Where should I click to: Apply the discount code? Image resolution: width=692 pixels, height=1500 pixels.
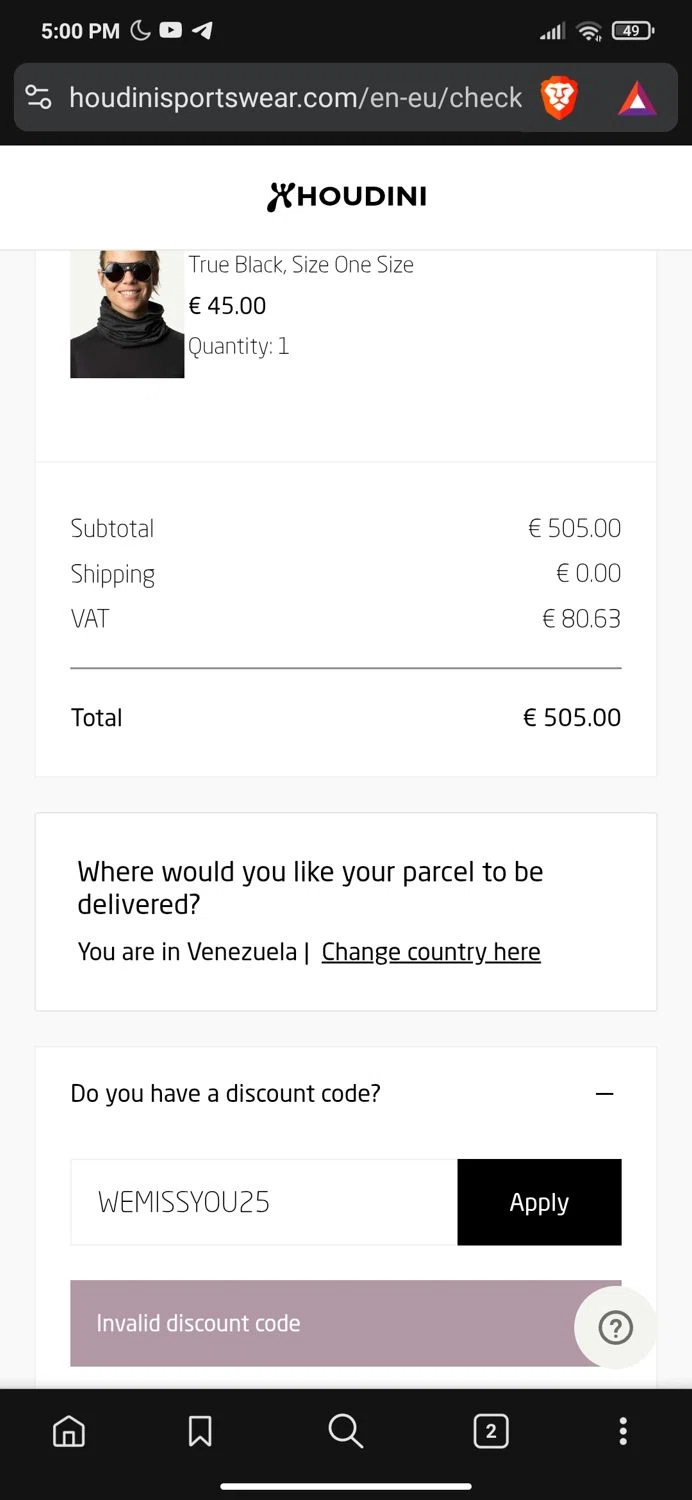coord(539,1202)
